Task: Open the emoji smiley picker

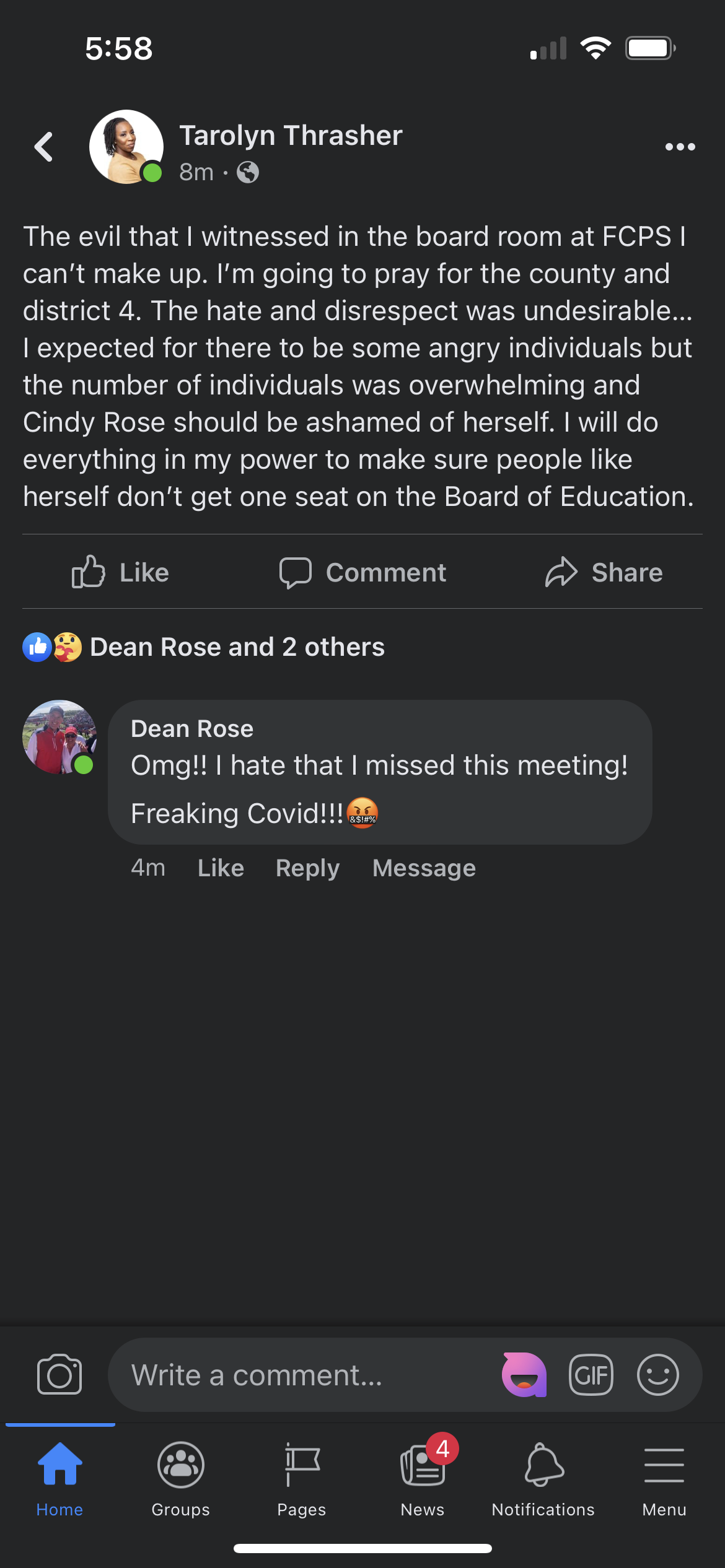Action: pyautogui.click(x=657, y=1375)
